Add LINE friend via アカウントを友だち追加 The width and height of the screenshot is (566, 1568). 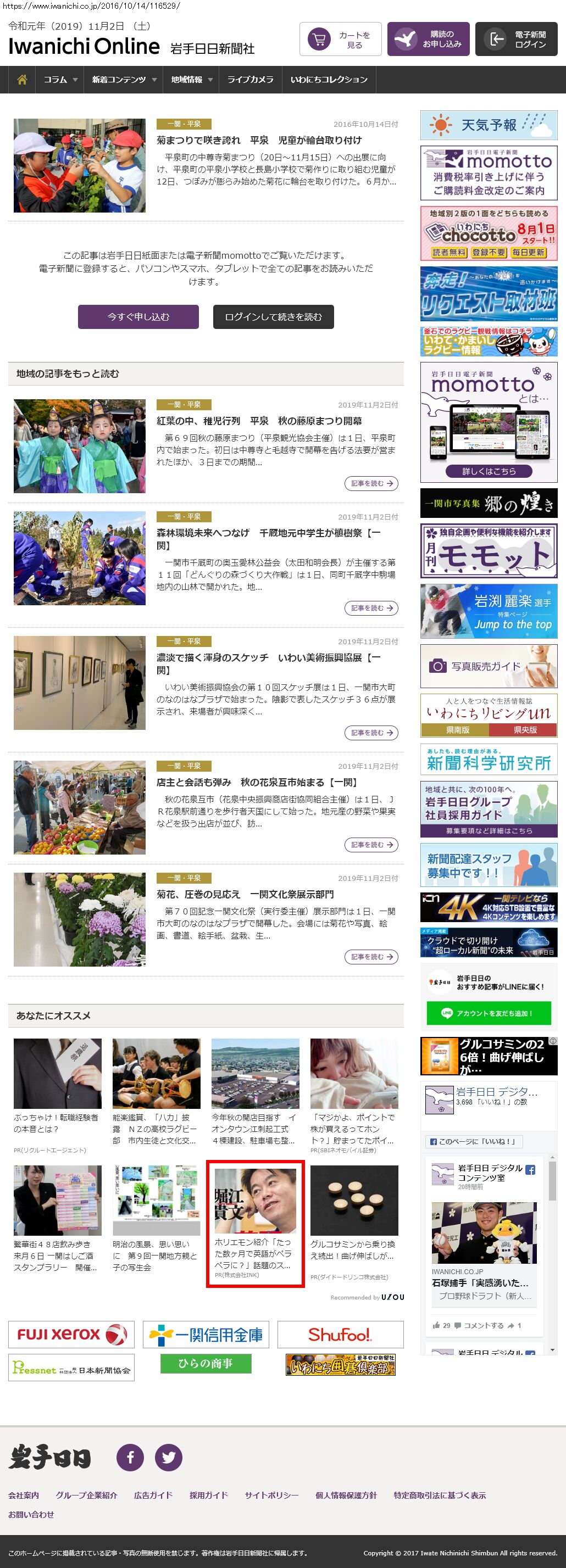489,1013
